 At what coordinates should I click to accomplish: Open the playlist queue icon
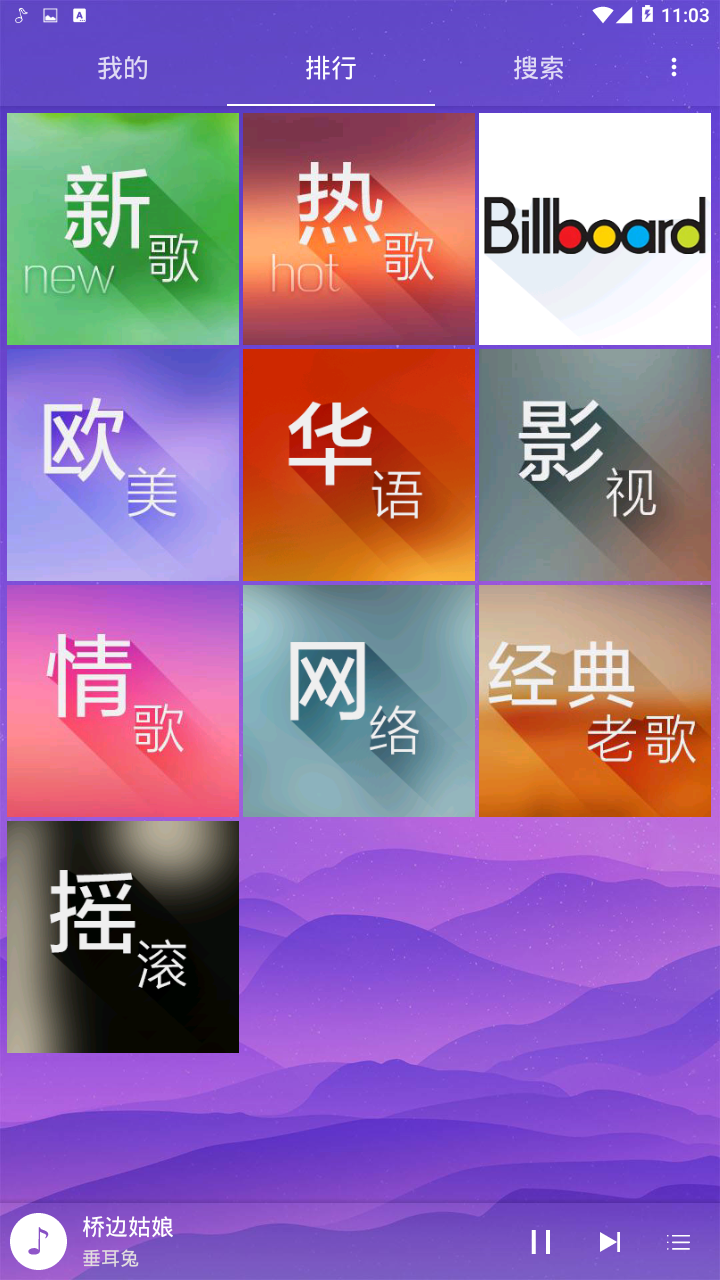coord(679,1242)
